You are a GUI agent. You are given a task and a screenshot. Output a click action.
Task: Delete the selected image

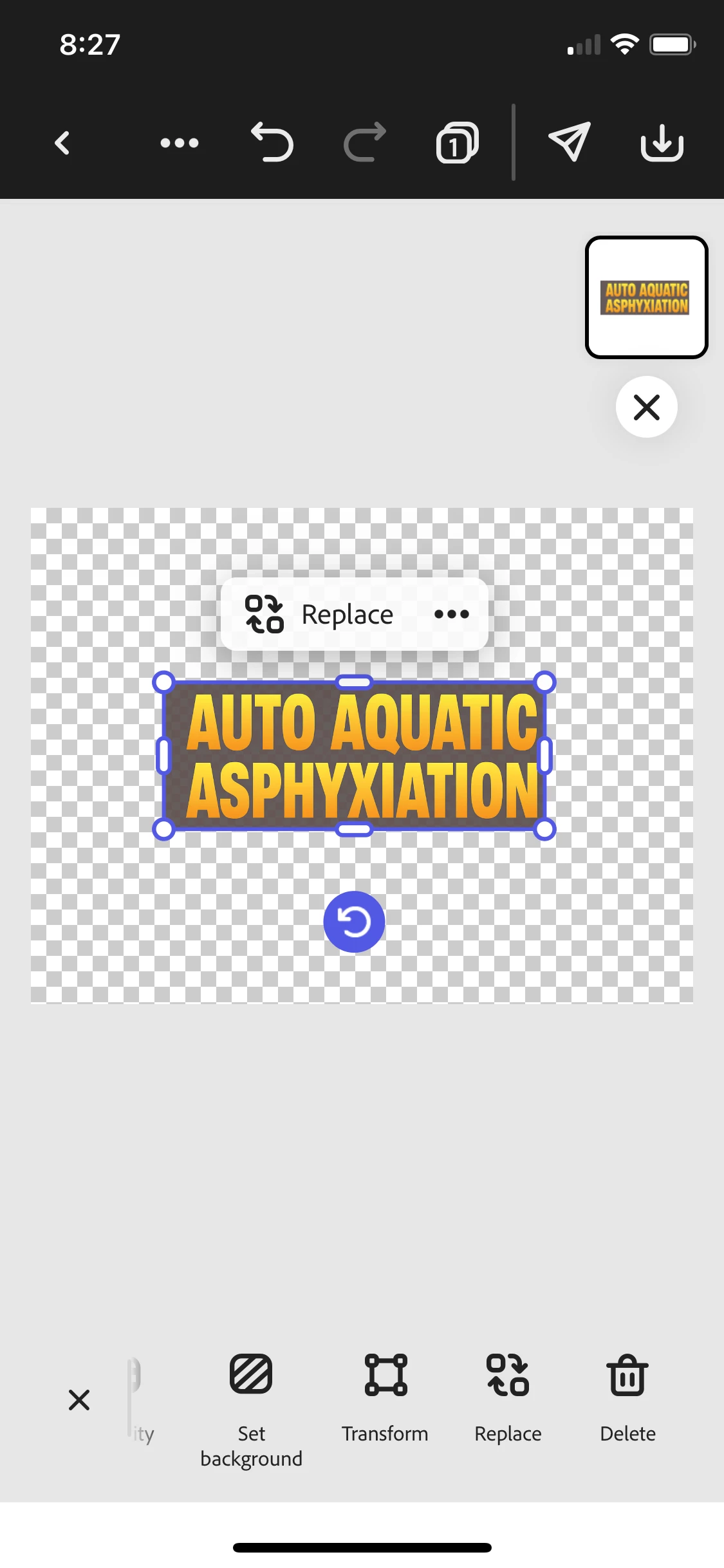[627, 1397]
